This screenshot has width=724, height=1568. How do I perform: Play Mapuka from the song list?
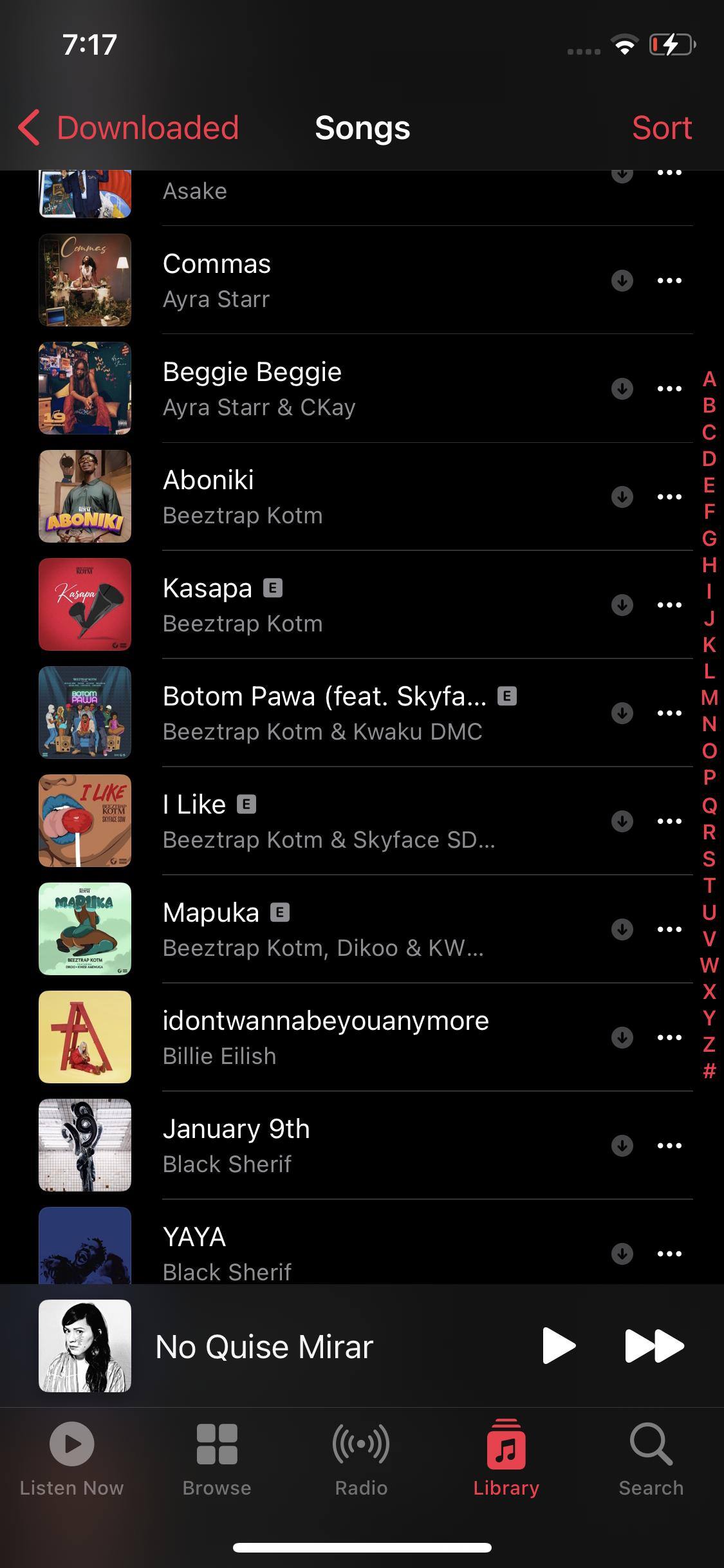pyautogui.click(x=322, y=929)
